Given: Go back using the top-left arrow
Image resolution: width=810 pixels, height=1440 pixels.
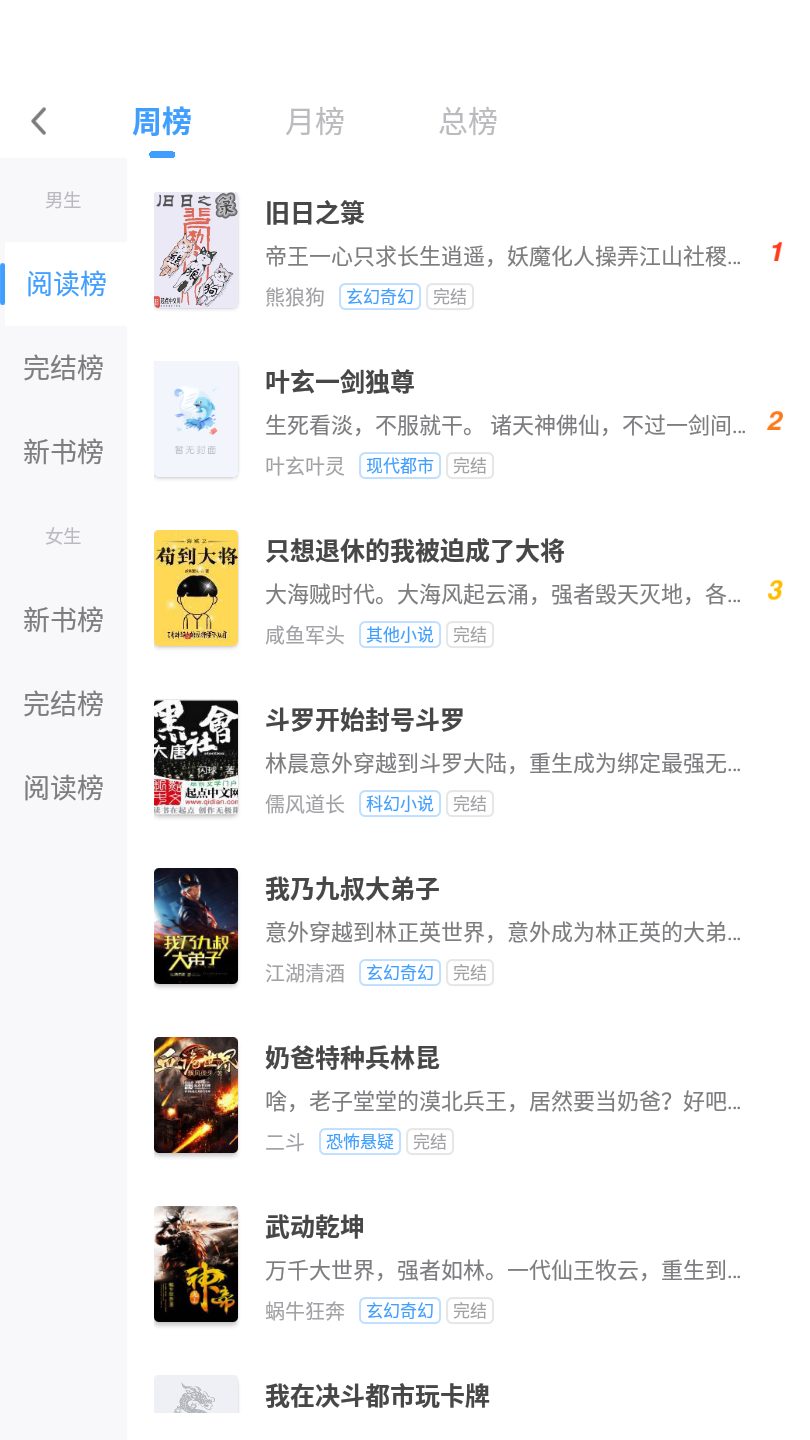Looking at the screenshot, I should click(39, 122).
